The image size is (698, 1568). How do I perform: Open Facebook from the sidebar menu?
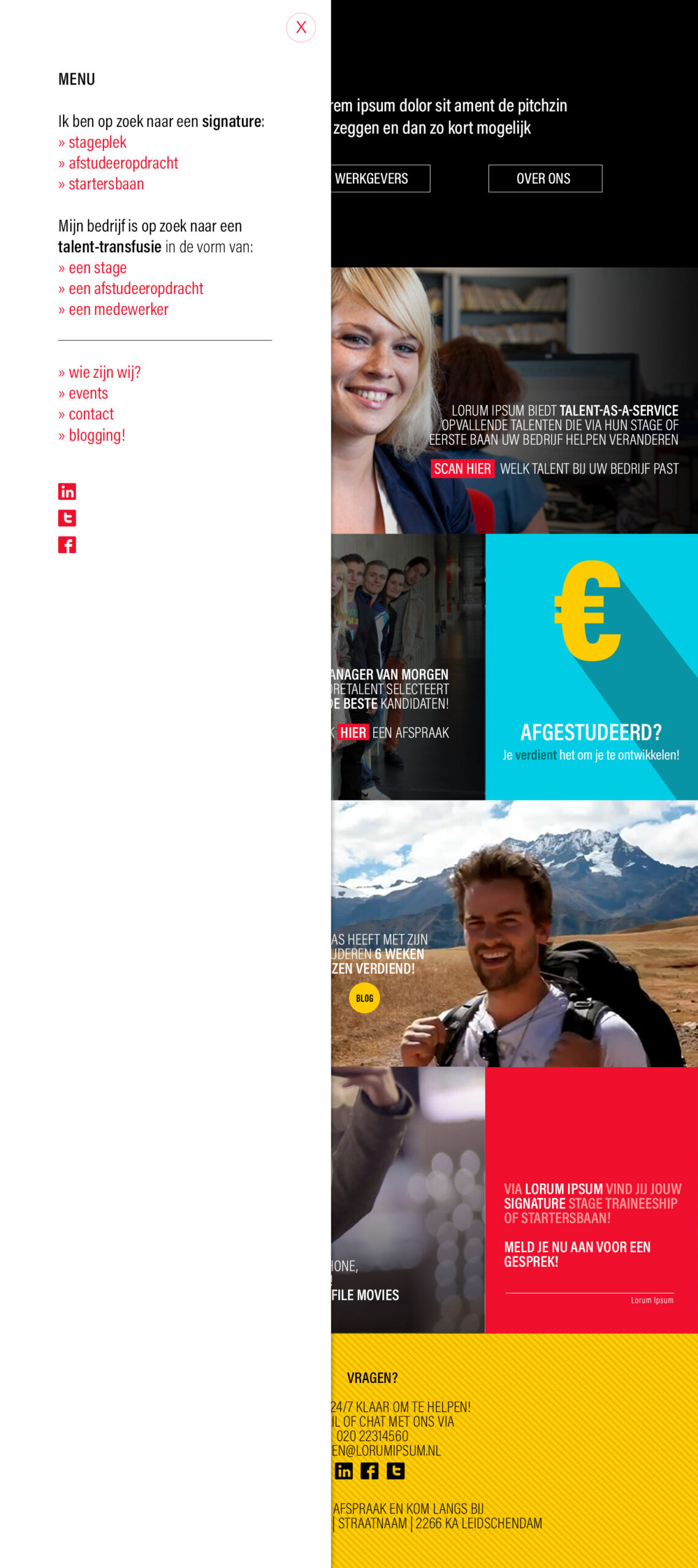[x=67, y=545]
